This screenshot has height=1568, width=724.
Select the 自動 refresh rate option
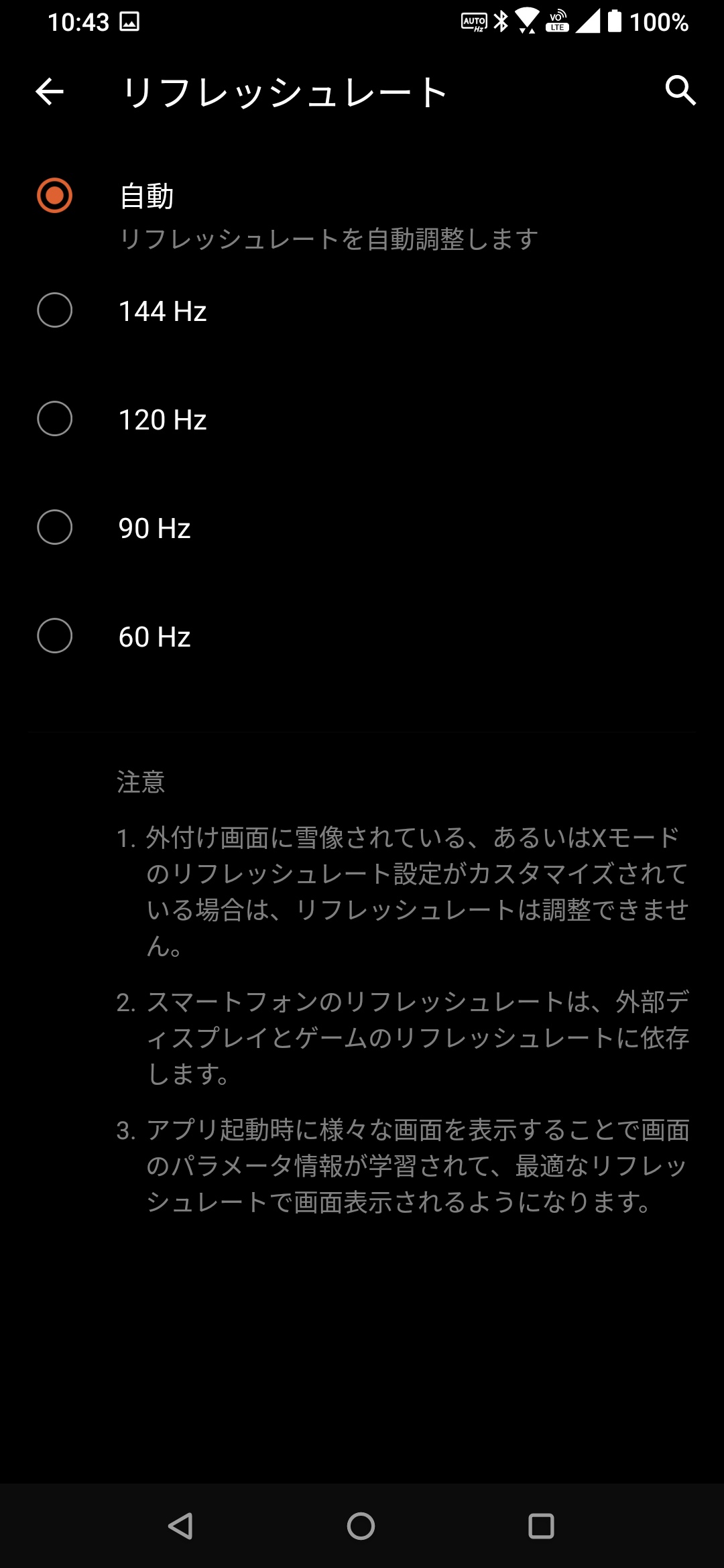(55, 196)
